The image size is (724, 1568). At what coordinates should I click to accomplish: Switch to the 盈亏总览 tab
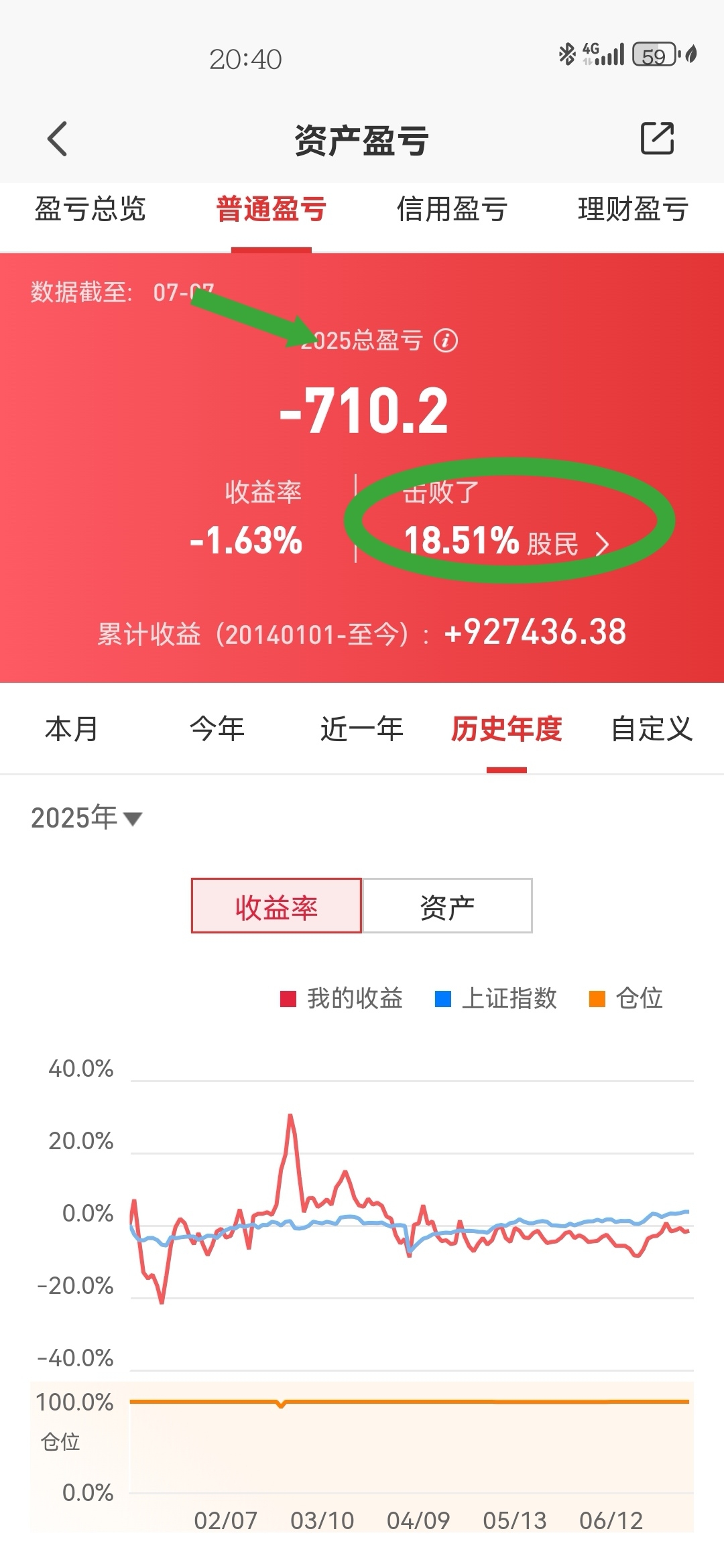(90, 209)
